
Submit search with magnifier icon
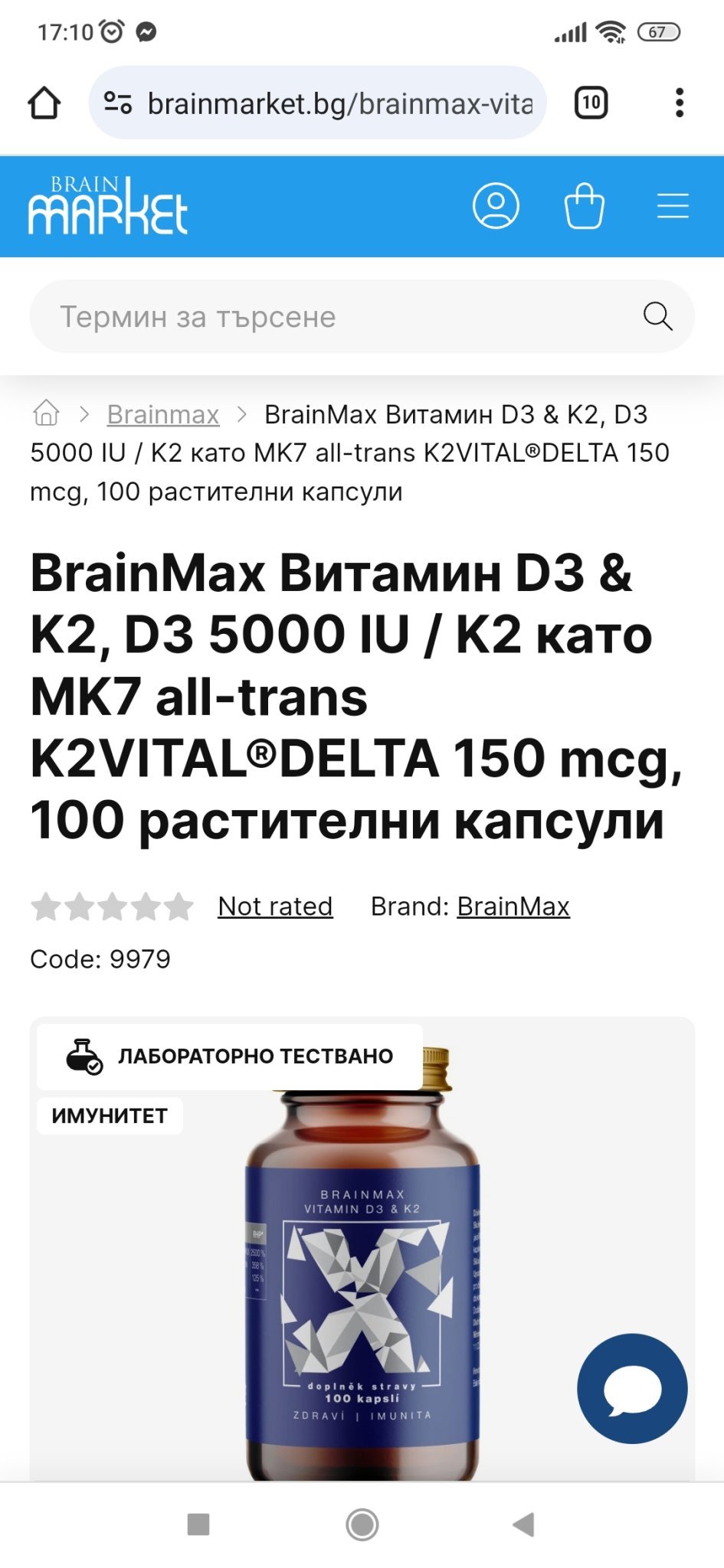click(x=657, y=316)
